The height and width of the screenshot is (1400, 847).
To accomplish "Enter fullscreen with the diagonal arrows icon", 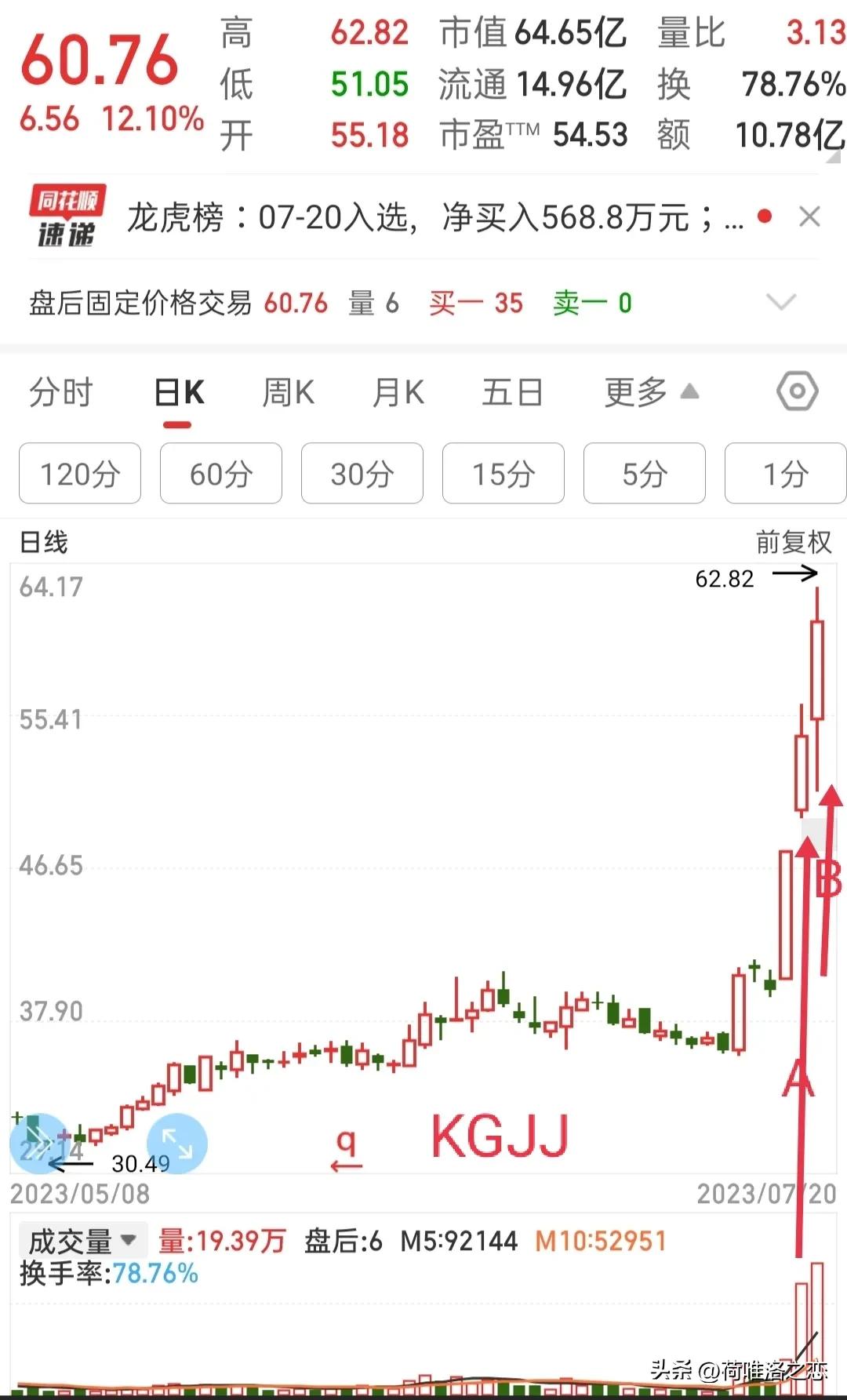I will click(176, 1147).
